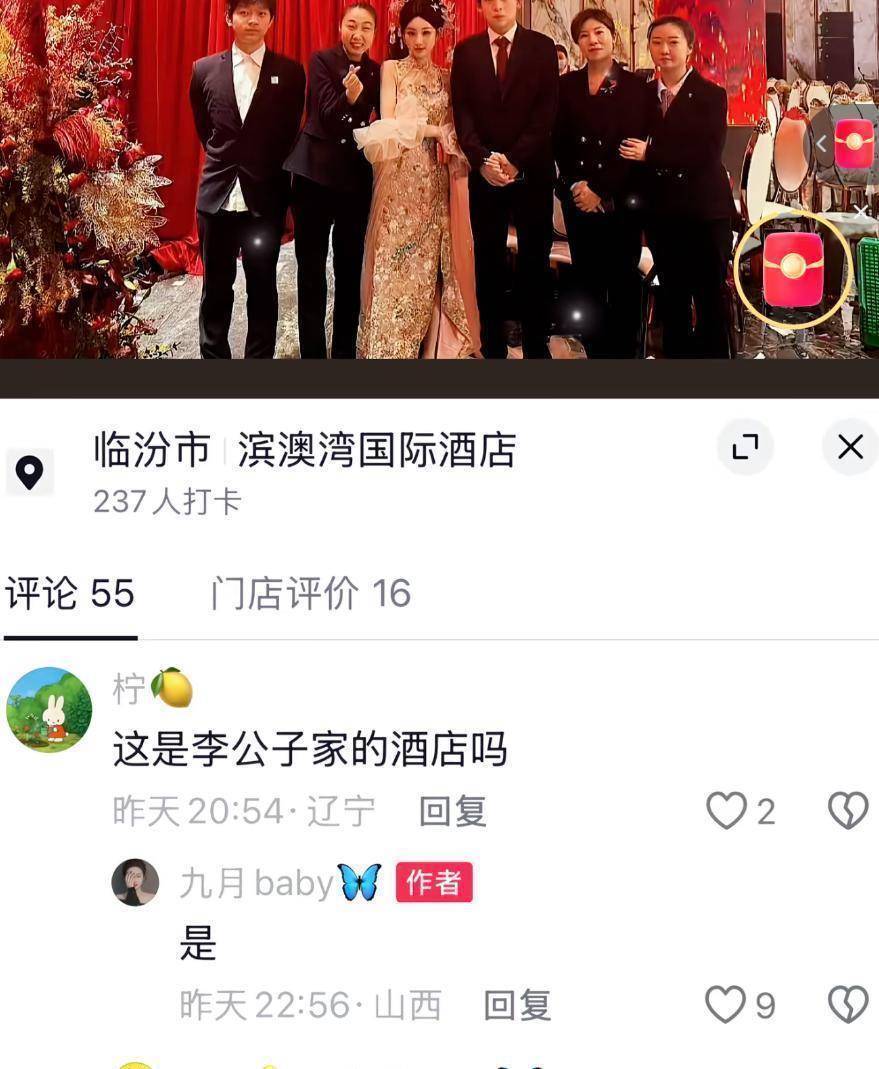Screen dimensions: 879x1069
Task: Dislike 九月baby's reply
Action: click(x=848, y=1005)
